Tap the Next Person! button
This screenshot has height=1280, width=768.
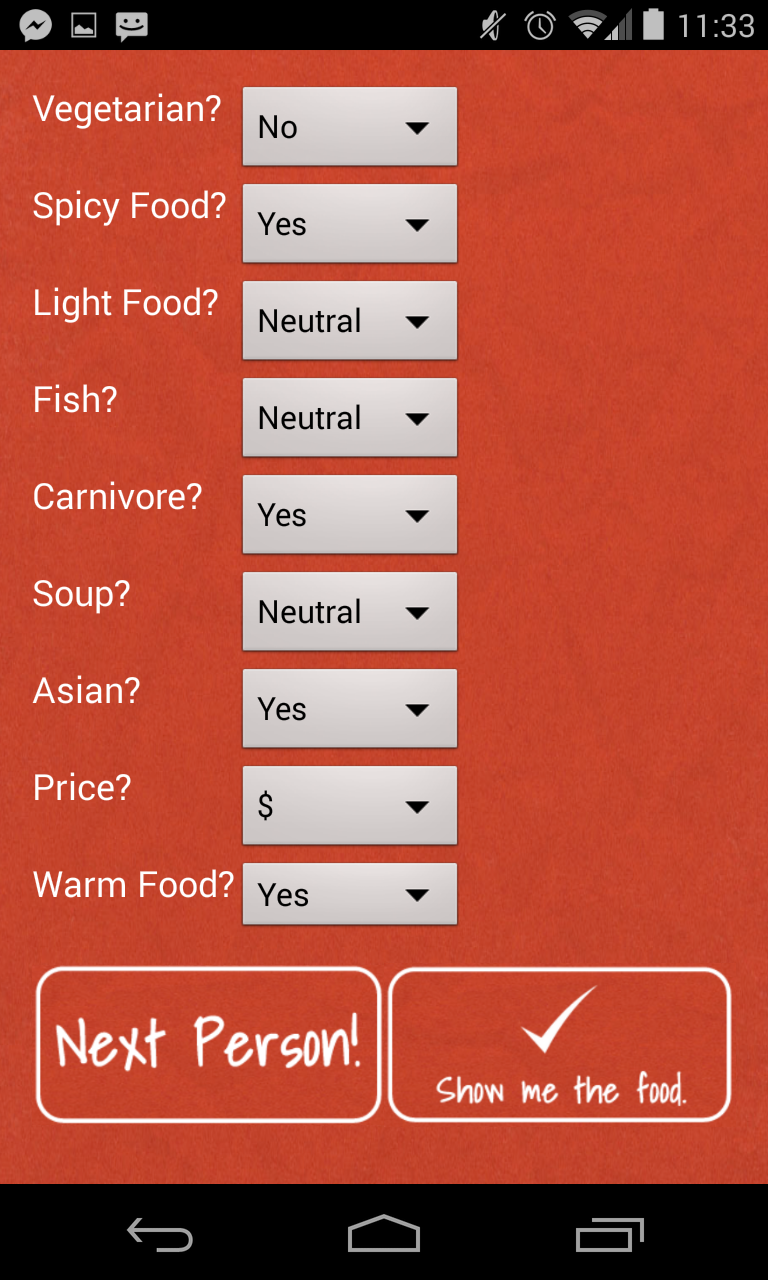(x=209, y=1044)
